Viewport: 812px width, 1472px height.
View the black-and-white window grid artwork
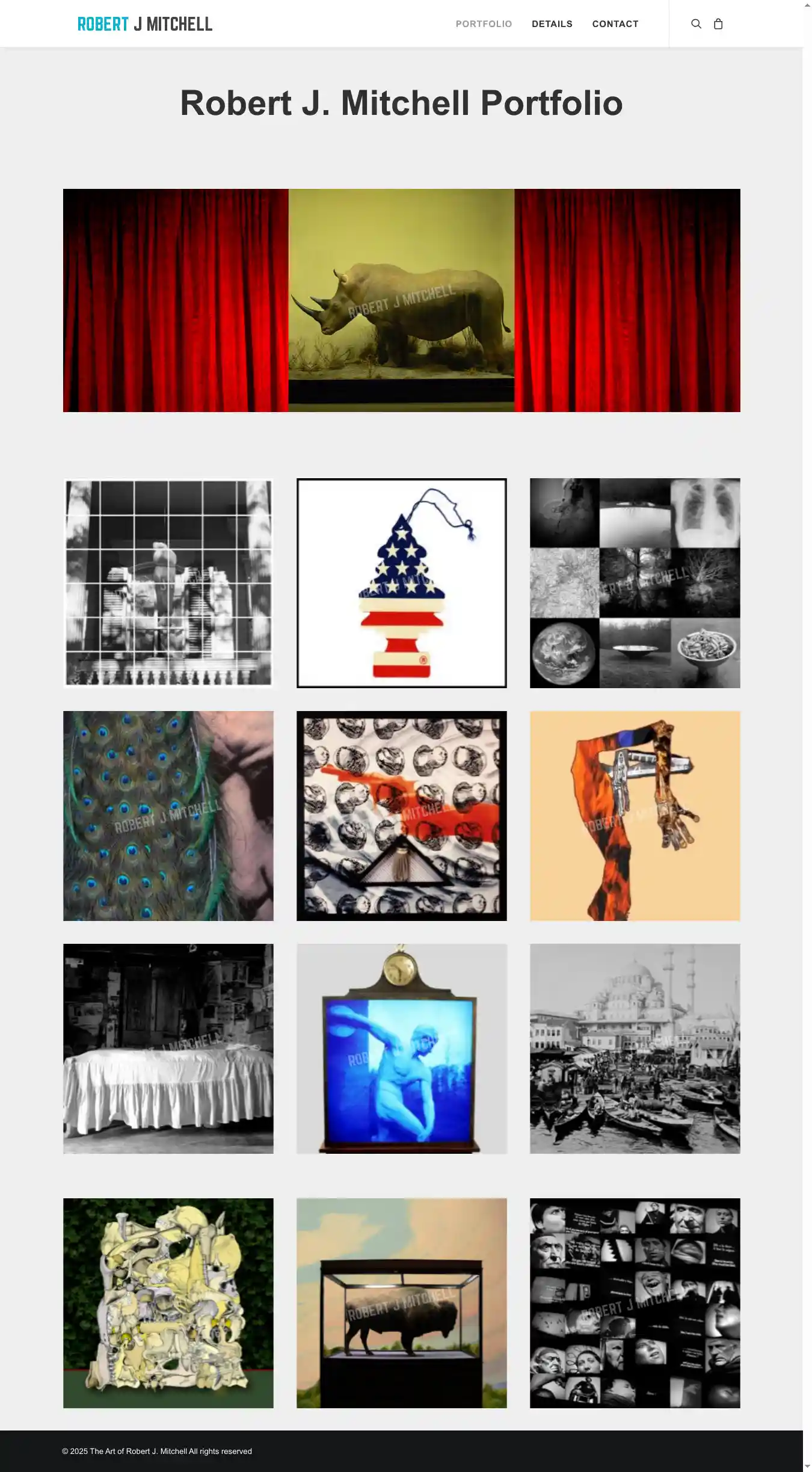coord(168,583)
